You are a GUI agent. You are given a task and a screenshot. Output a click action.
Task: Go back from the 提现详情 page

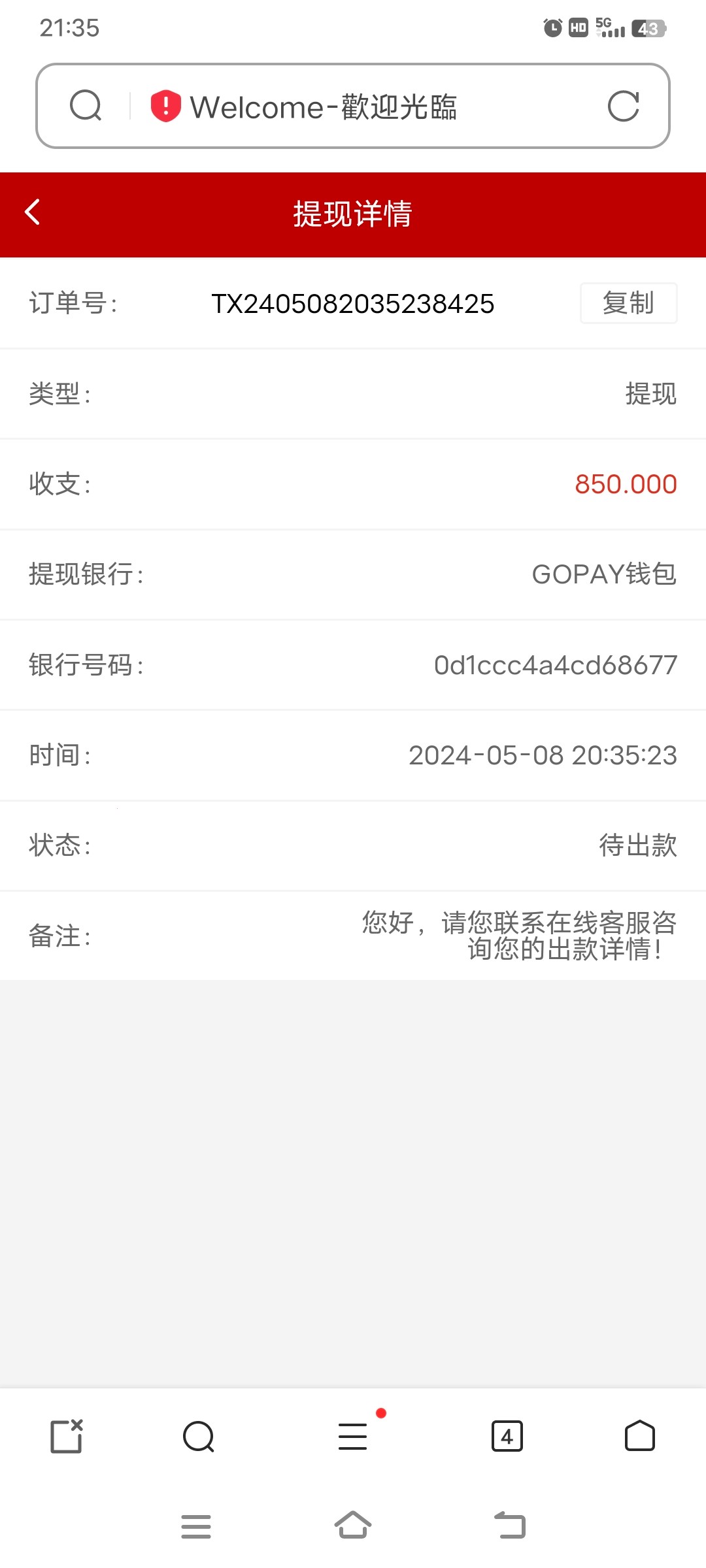(33, 212)
